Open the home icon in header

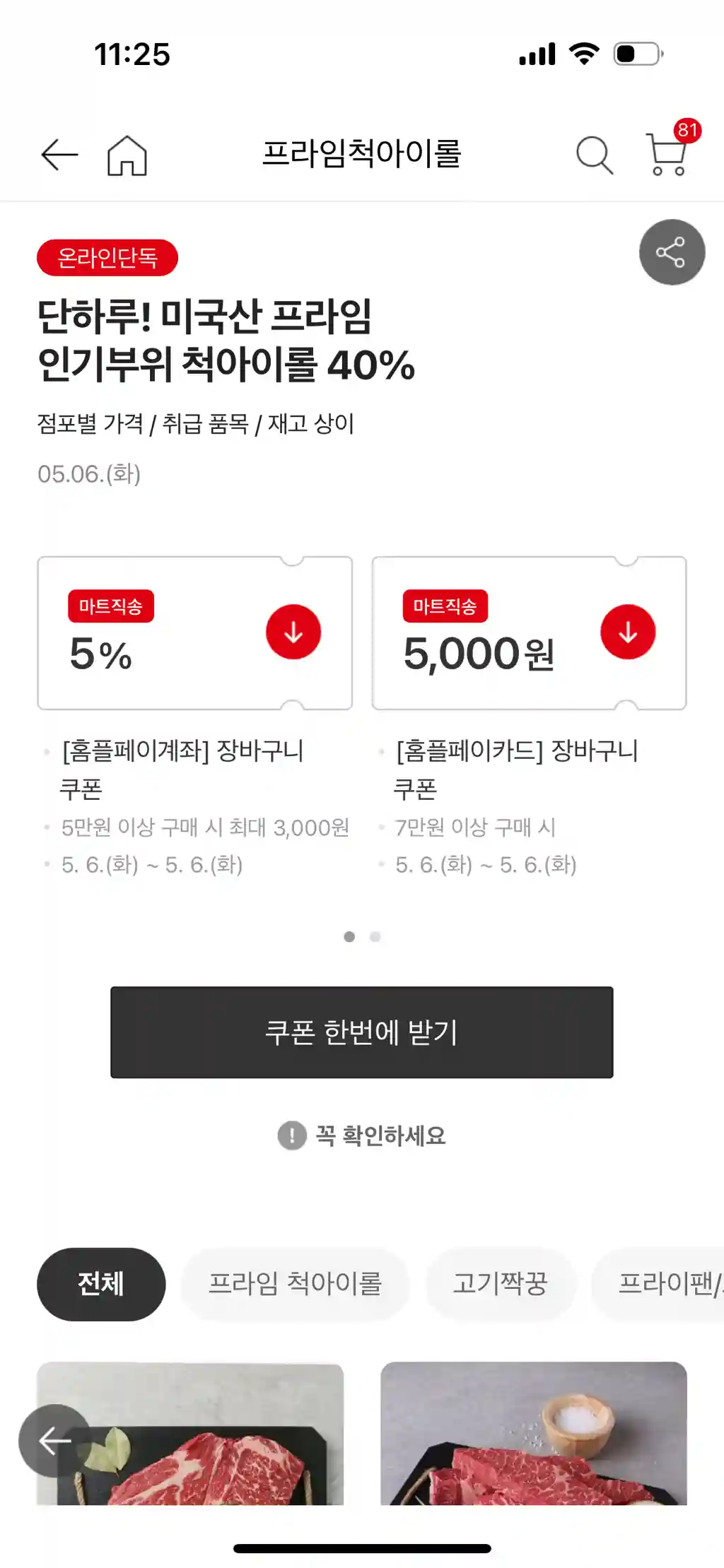pos(127,155)
